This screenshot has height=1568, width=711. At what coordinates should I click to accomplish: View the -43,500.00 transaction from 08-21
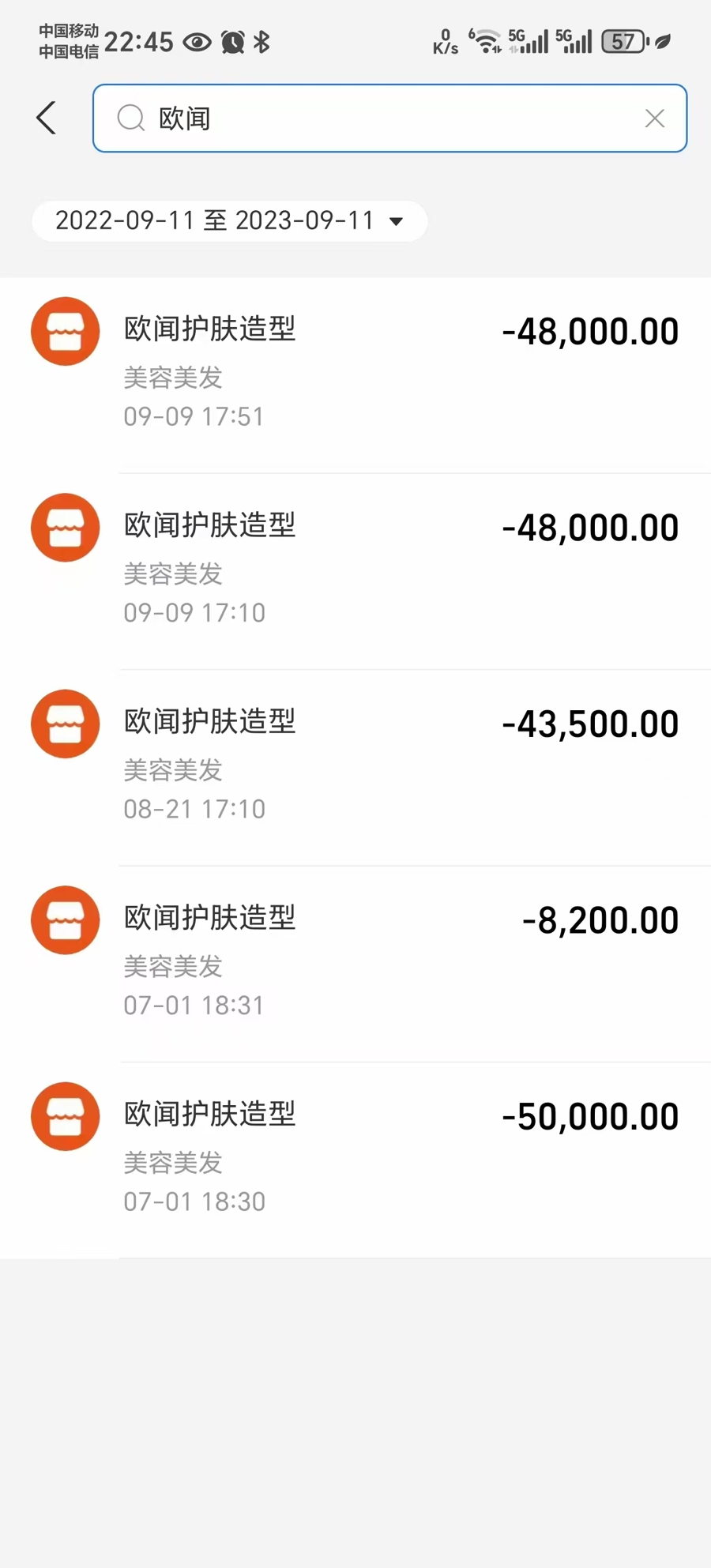coord(355,765)
